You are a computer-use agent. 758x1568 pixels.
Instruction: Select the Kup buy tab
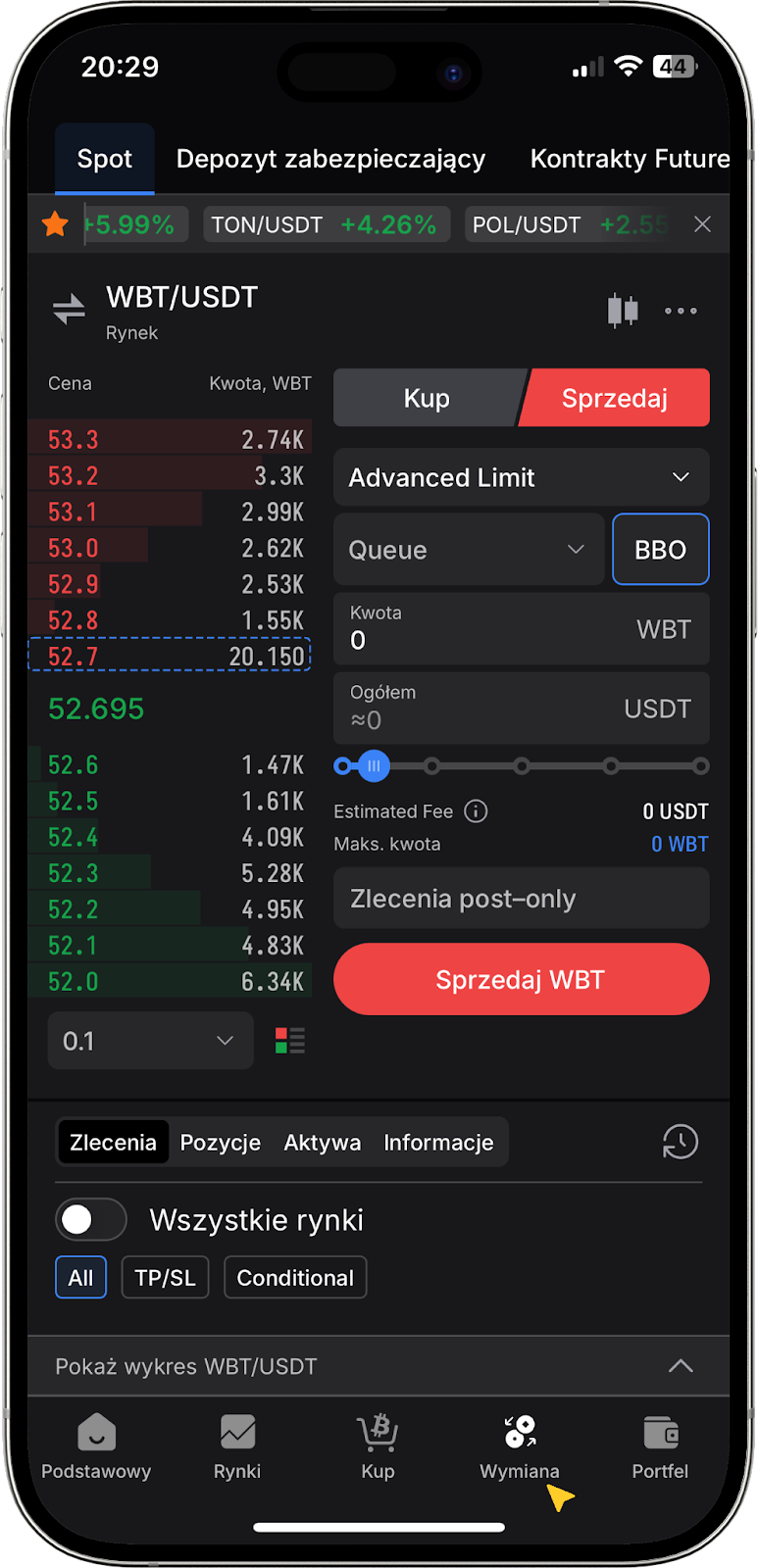[427, 398]
